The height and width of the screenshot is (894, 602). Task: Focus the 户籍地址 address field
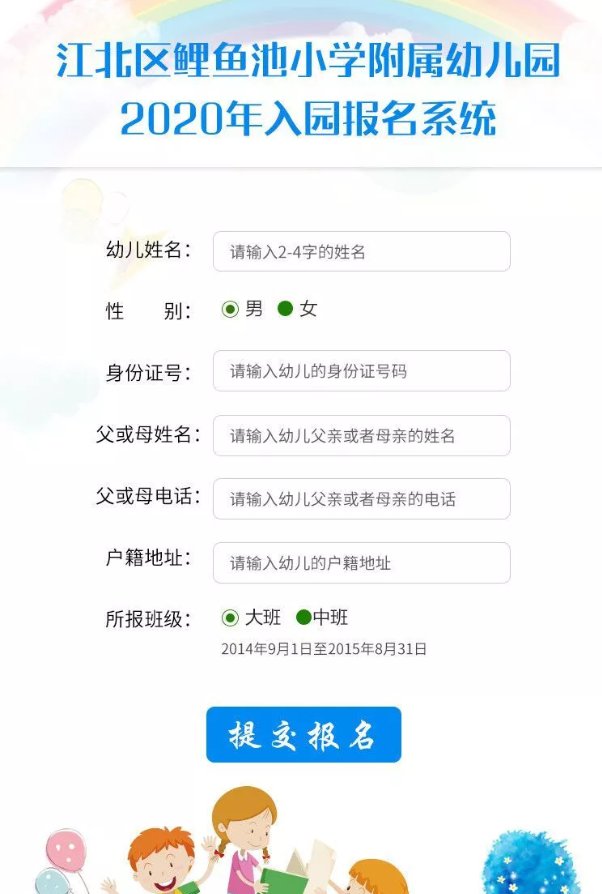pos(361,563)
